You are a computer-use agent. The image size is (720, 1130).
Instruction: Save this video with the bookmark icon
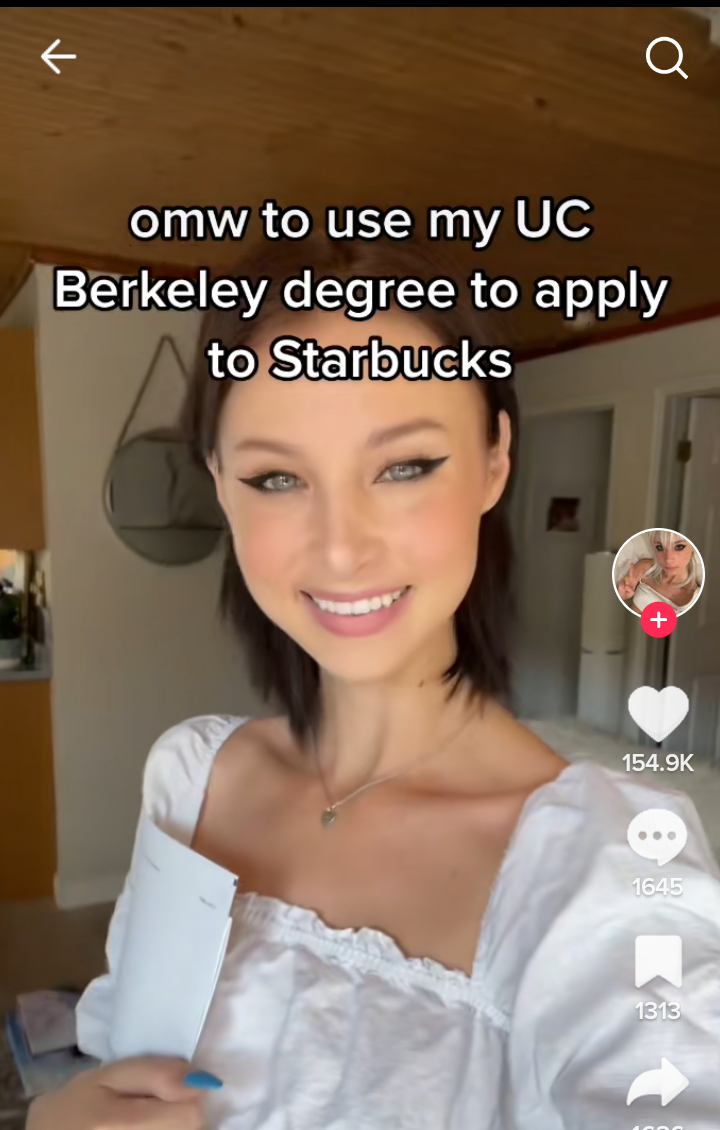658,962
